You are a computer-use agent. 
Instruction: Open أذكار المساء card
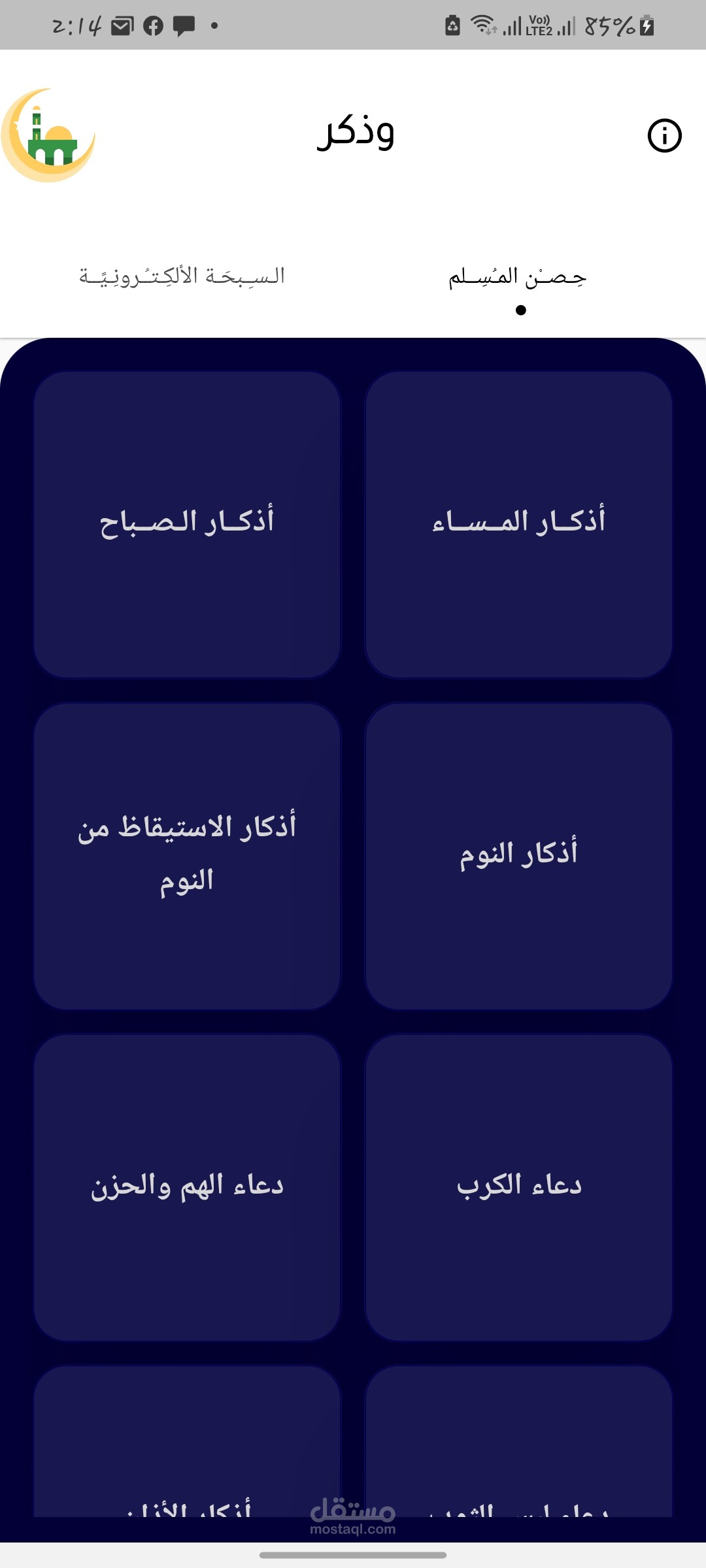coord(518,523)
